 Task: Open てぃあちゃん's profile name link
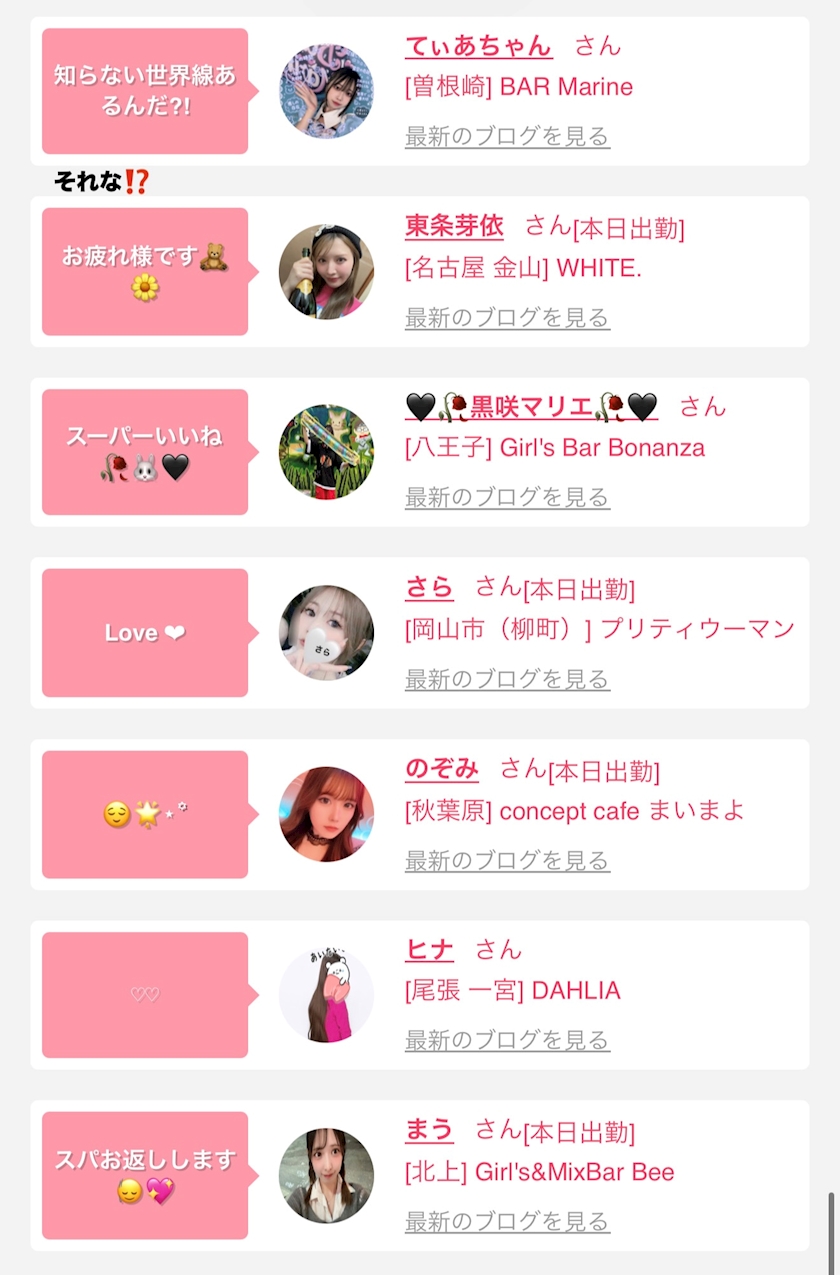coord(478,46)
